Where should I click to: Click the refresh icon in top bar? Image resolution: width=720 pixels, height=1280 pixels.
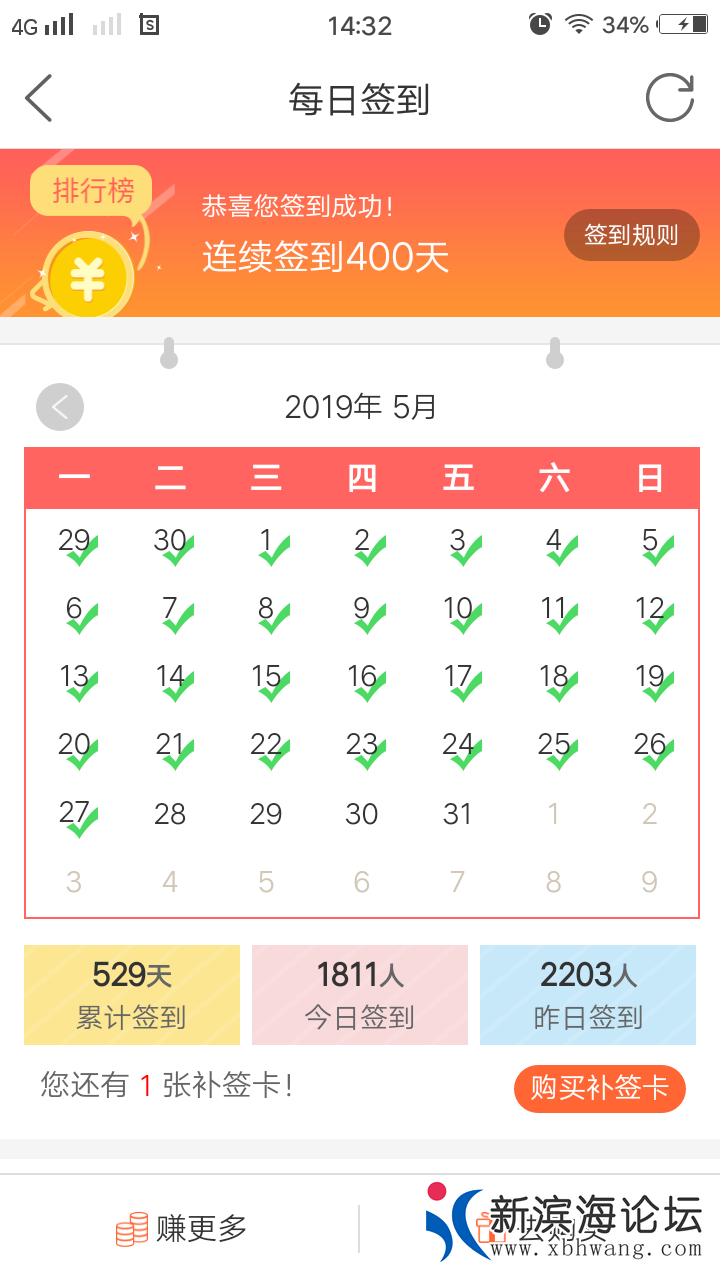click(x=669, y=97)
